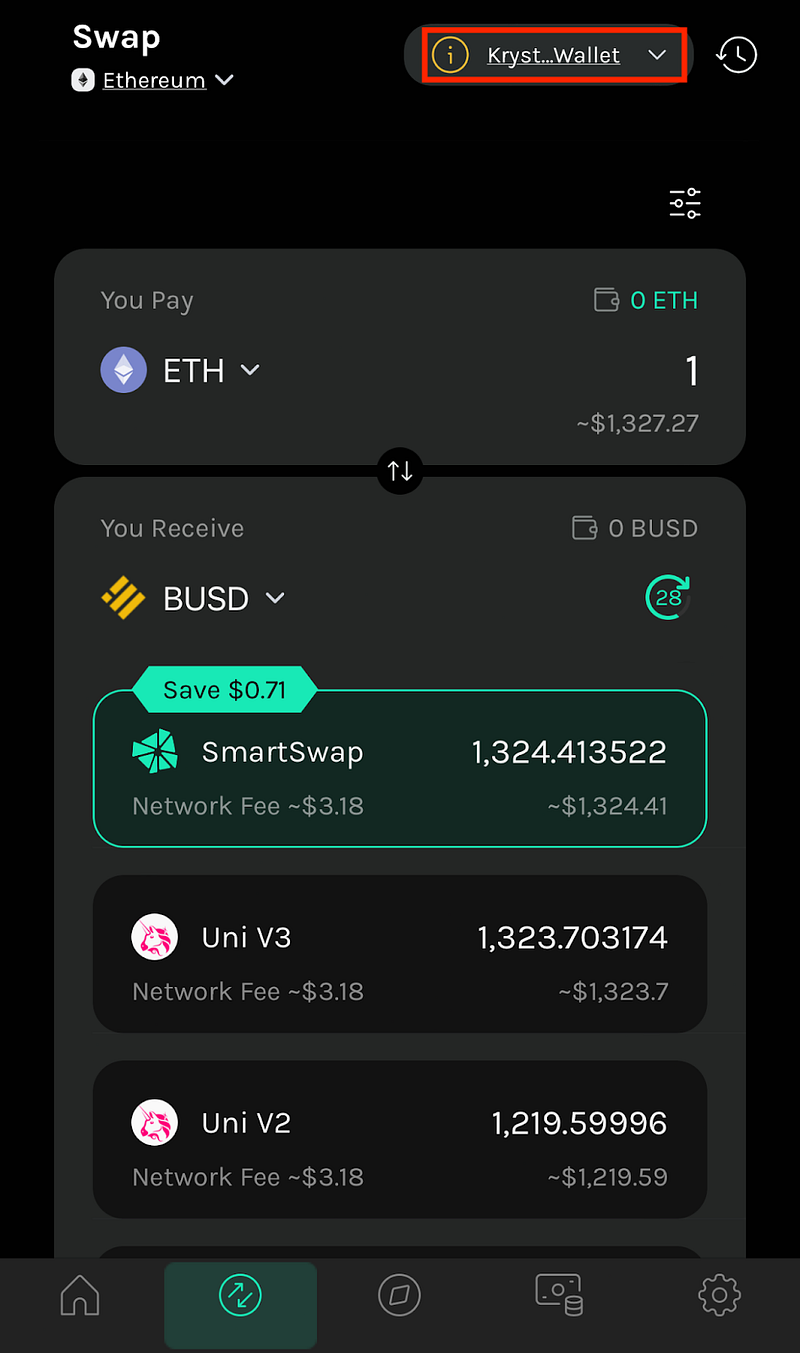Open the Earn wallet tab
Screen dimensions: 800x1353
[559, 1297]
